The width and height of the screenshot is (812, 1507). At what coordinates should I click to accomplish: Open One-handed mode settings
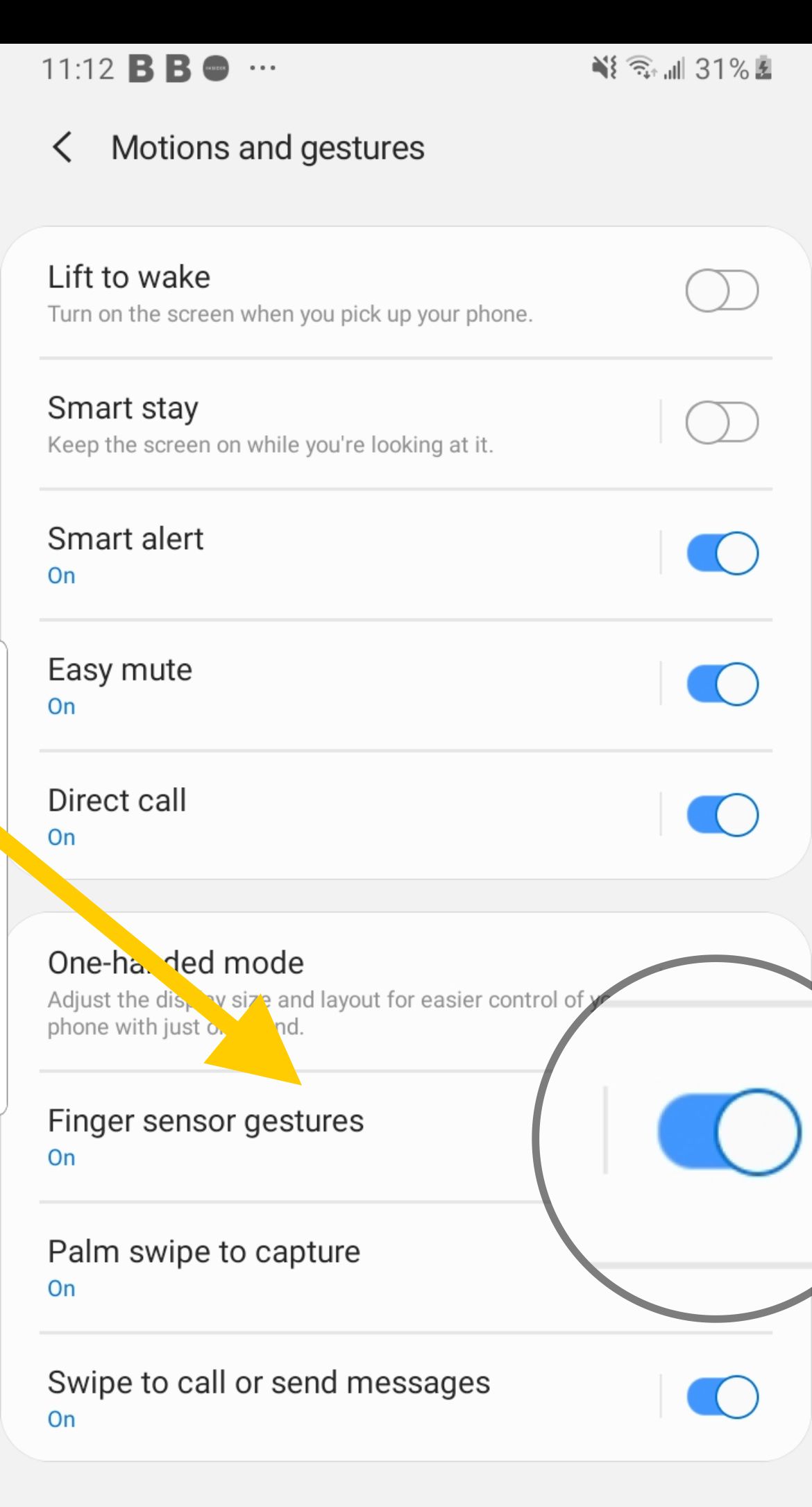pyautogui.click(x=406, y=992)
